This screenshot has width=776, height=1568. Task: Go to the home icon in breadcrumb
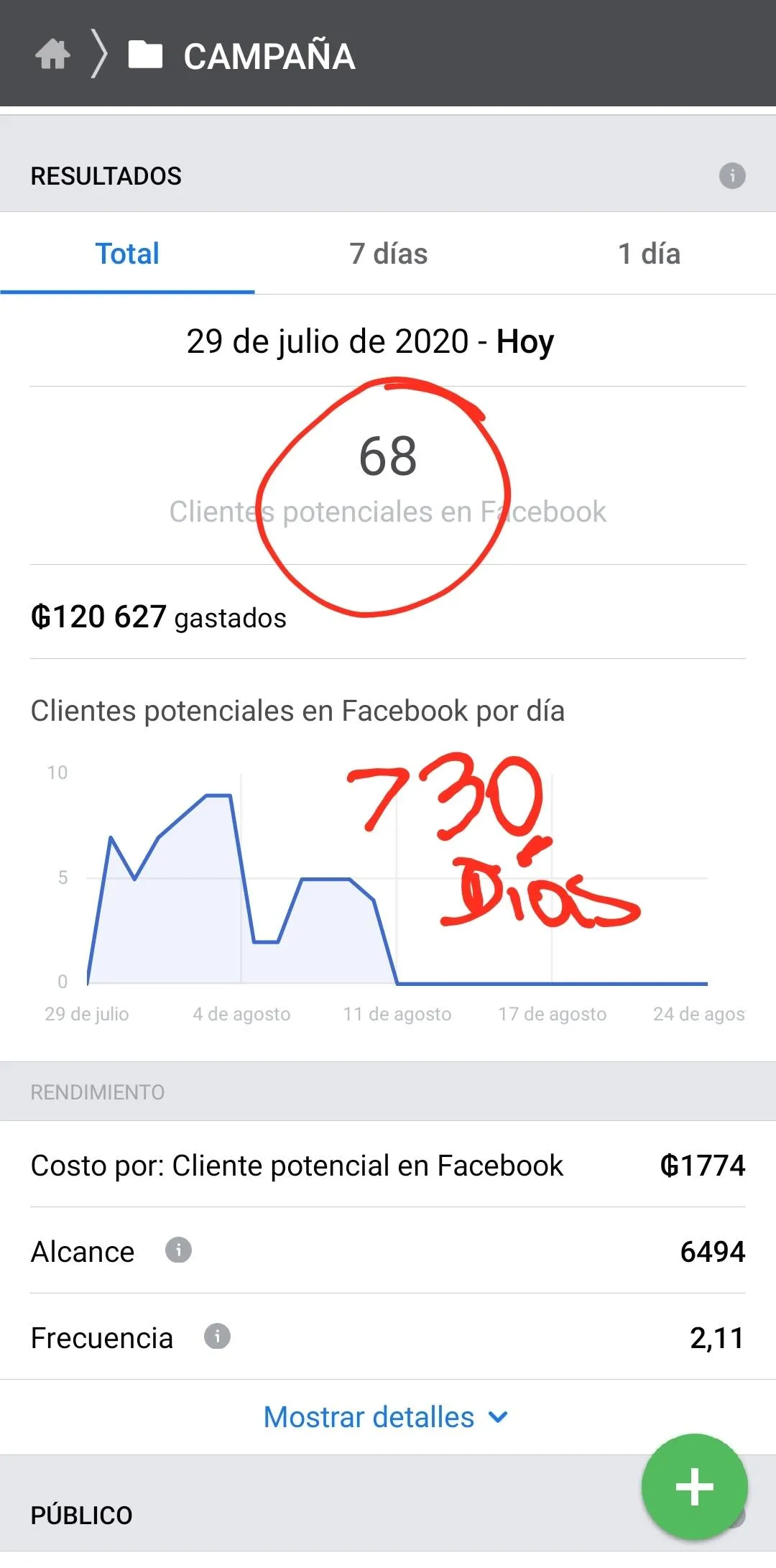coord(52,55)
